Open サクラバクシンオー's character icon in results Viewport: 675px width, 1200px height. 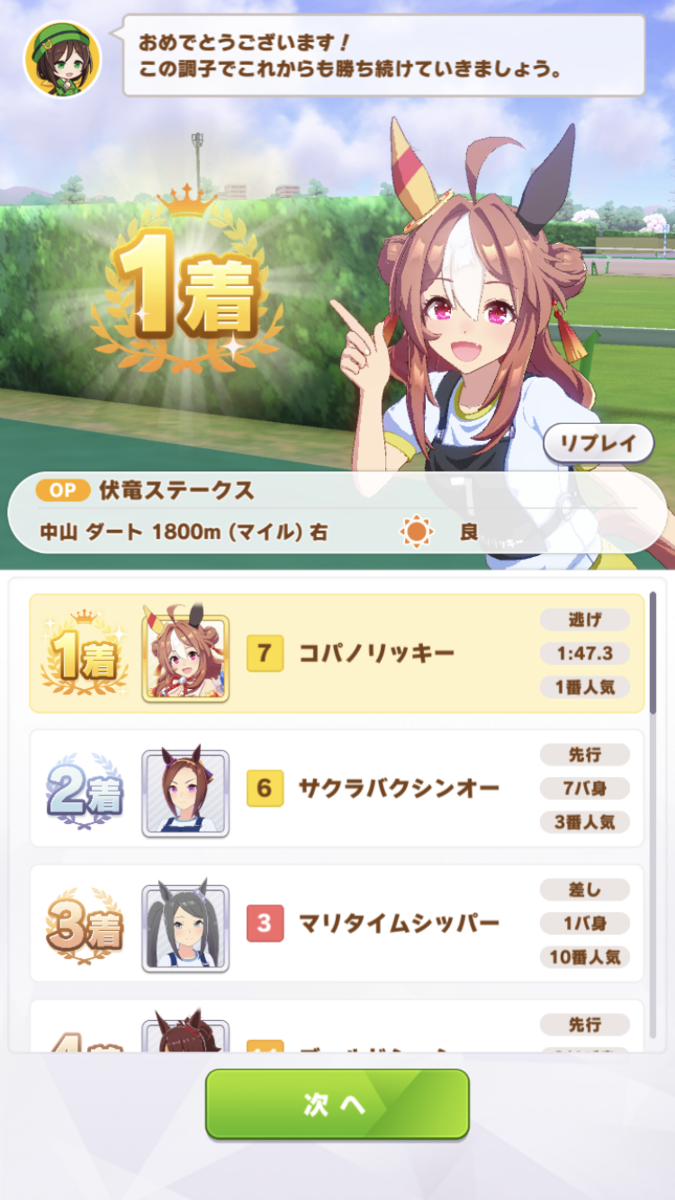[x=185, y=790]
